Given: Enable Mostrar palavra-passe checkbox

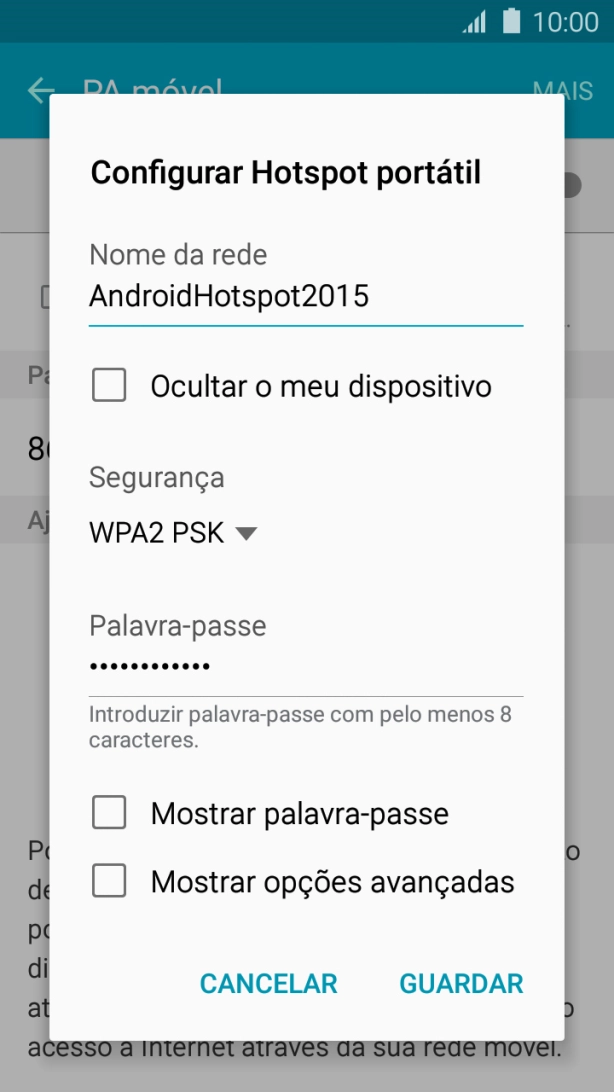Looking at the screenshot, I should (109, 814).
